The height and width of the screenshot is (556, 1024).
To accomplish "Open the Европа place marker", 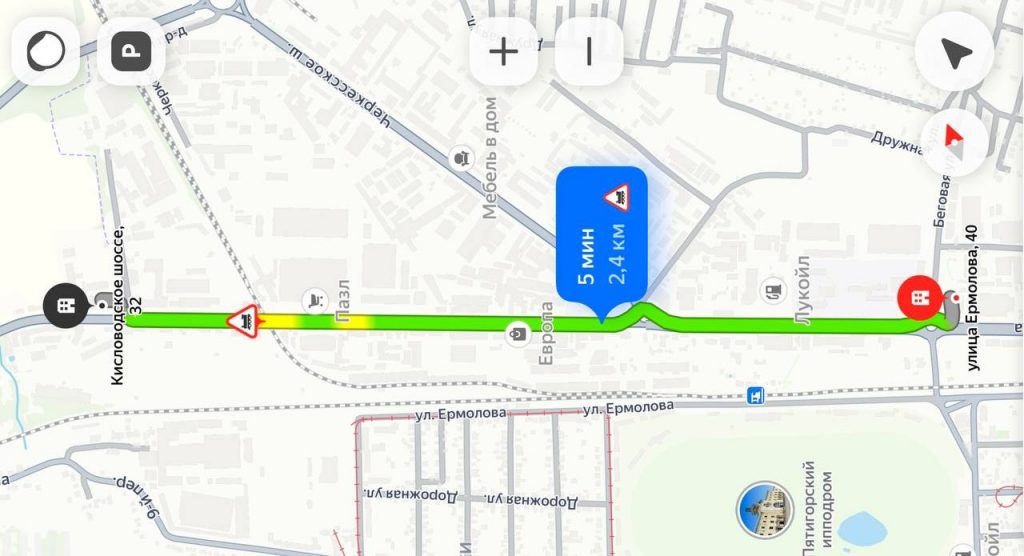I will (x=517, y=332).
